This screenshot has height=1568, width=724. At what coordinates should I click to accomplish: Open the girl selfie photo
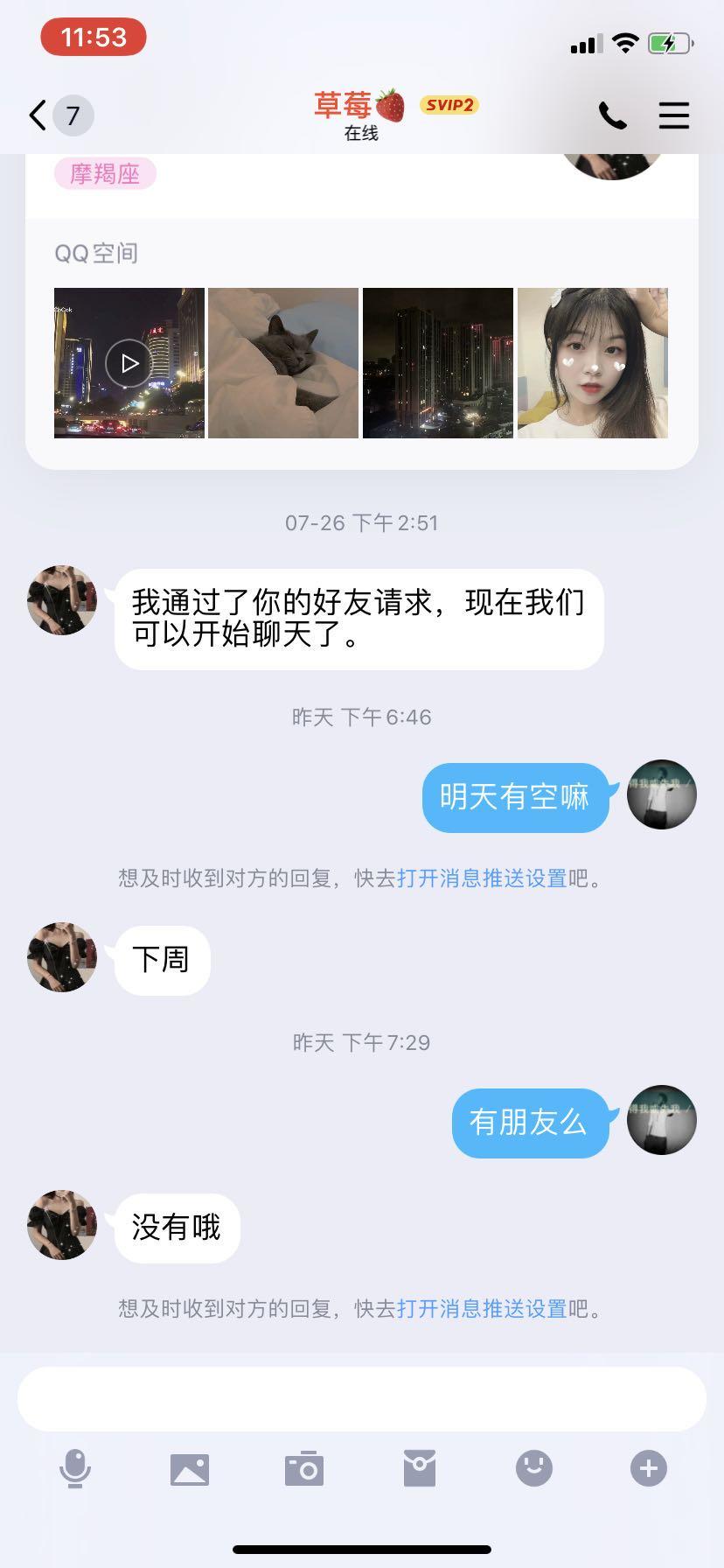click(x=593, y=362)
